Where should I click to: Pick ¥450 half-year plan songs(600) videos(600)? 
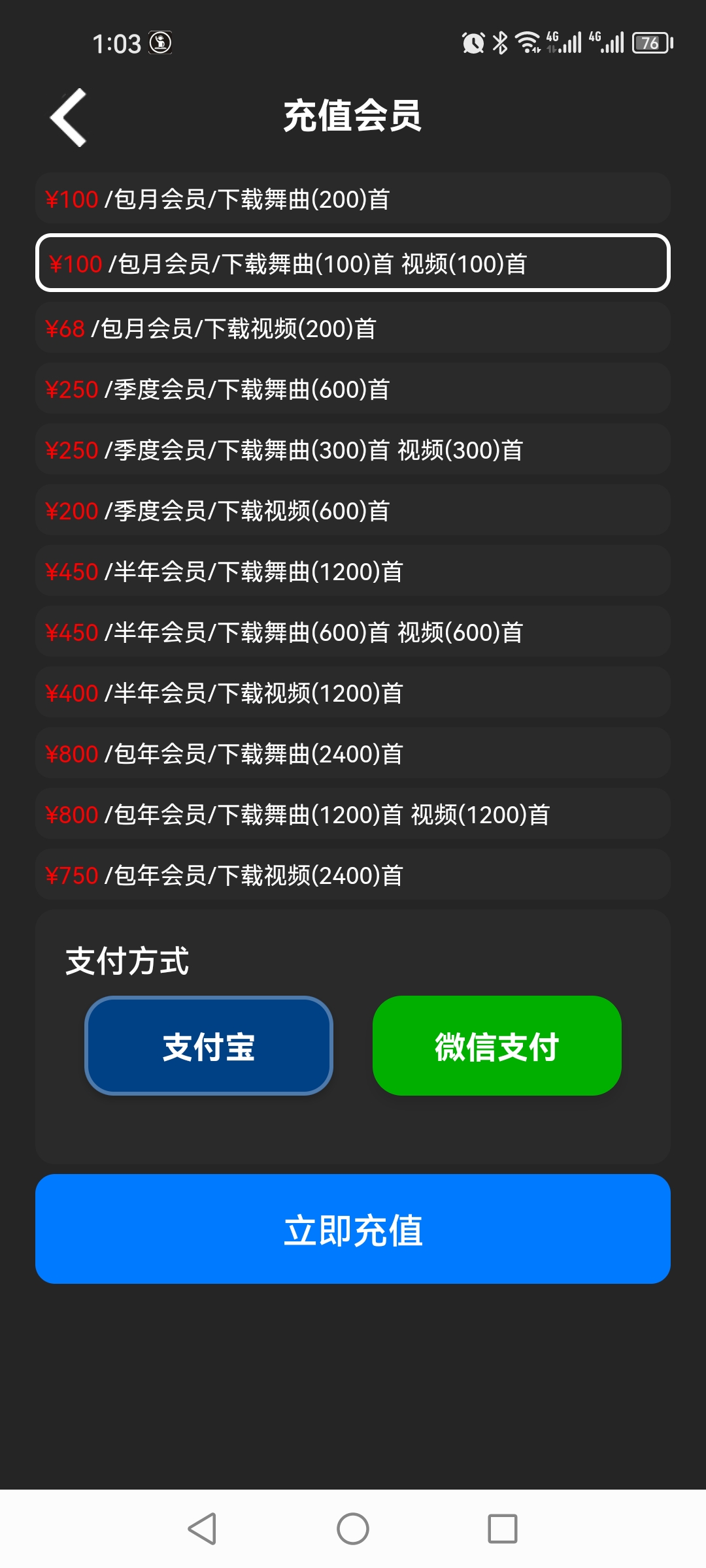(353, 632)
